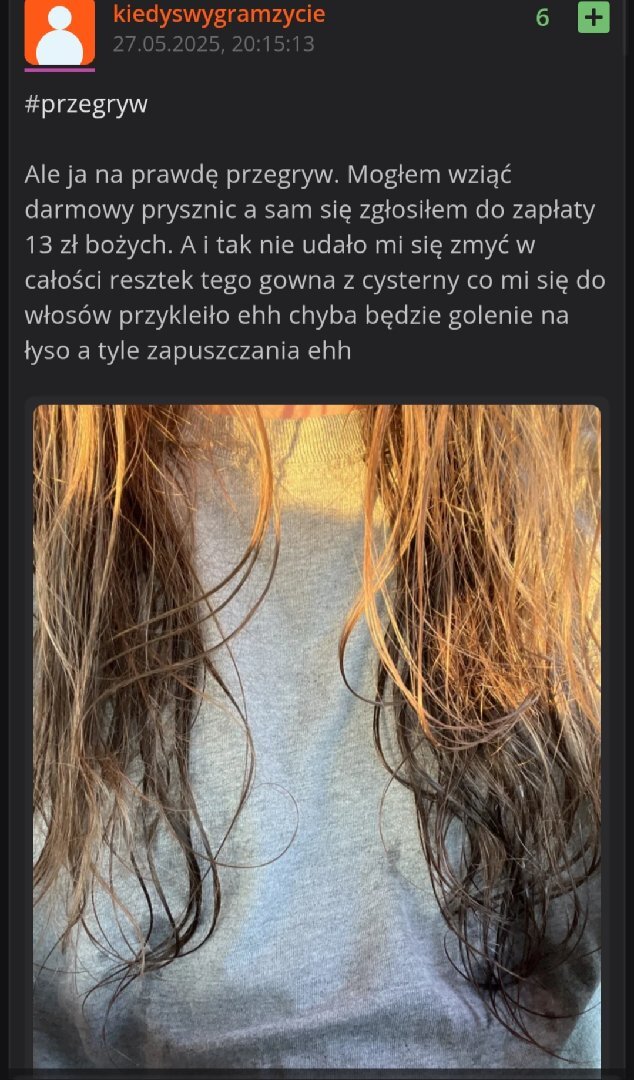Image resolution: width=634 pixels, height=1080 pixels.
Task: Open the kiedyswygramzycie username link
Action: [x=219, y=14]
